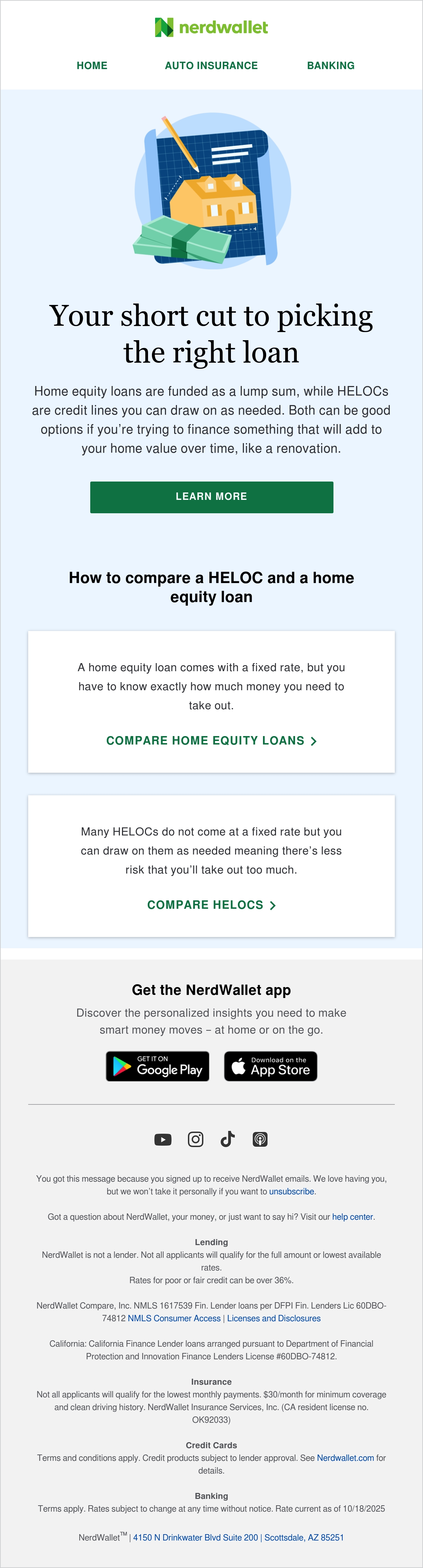The width and height of the screenshot is (423, 1568).
Task: Open NerdWallet's TikTok profile
Action: pyautogui.click(x=228, y=1139)
